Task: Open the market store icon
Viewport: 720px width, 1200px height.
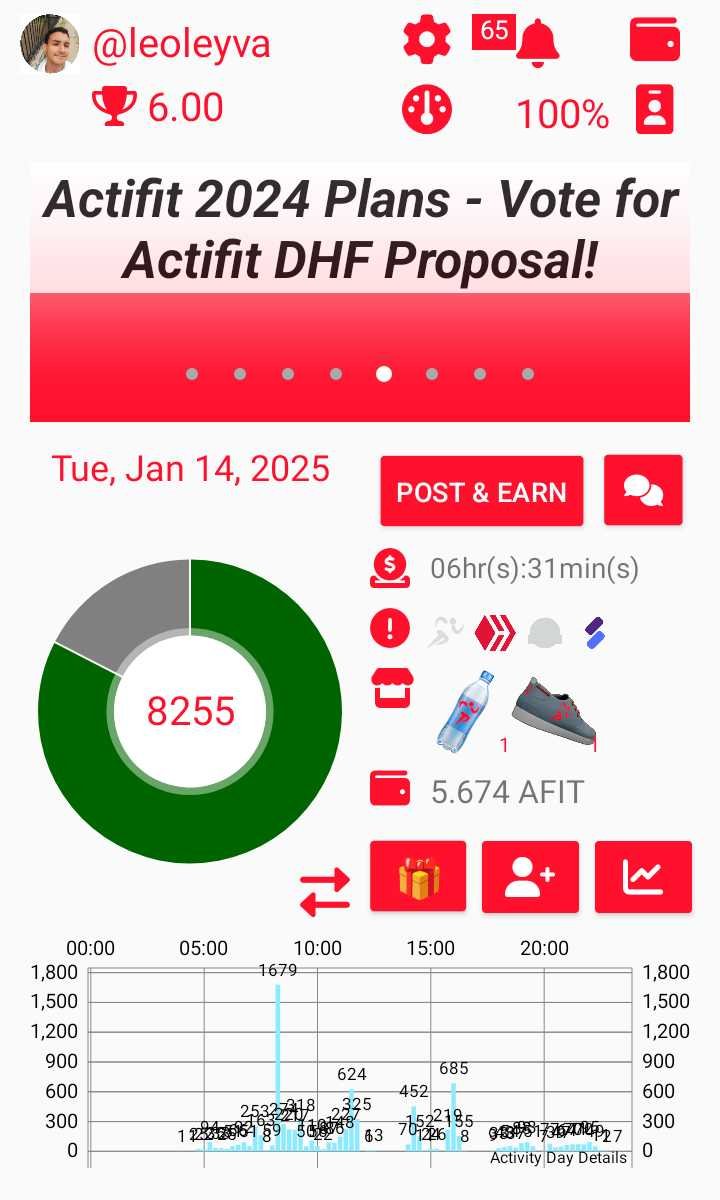Action: click(x=390, y=689)
